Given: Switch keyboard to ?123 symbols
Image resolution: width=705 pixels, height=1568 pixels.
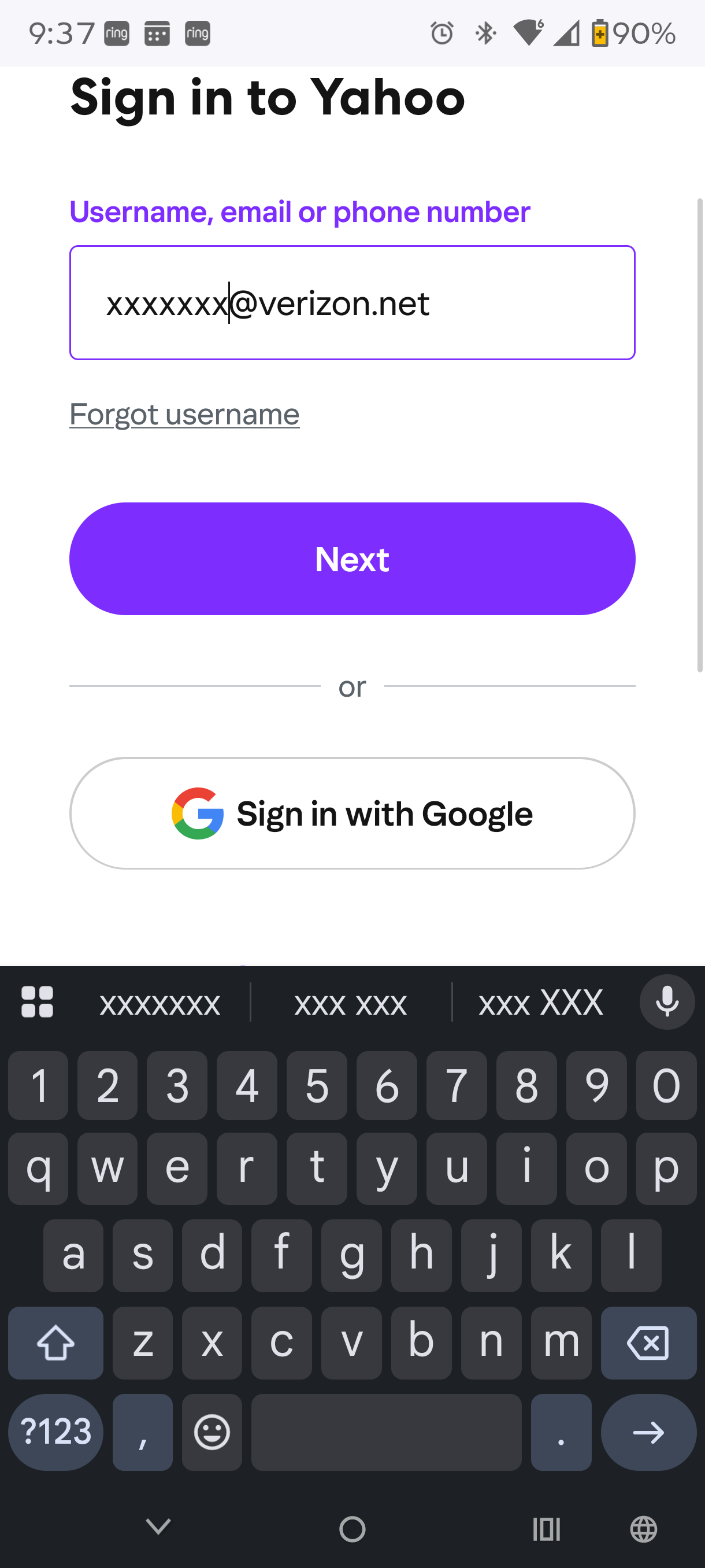Looking at the screenshot, I should pyautogui.click(x=55, y=1432).
